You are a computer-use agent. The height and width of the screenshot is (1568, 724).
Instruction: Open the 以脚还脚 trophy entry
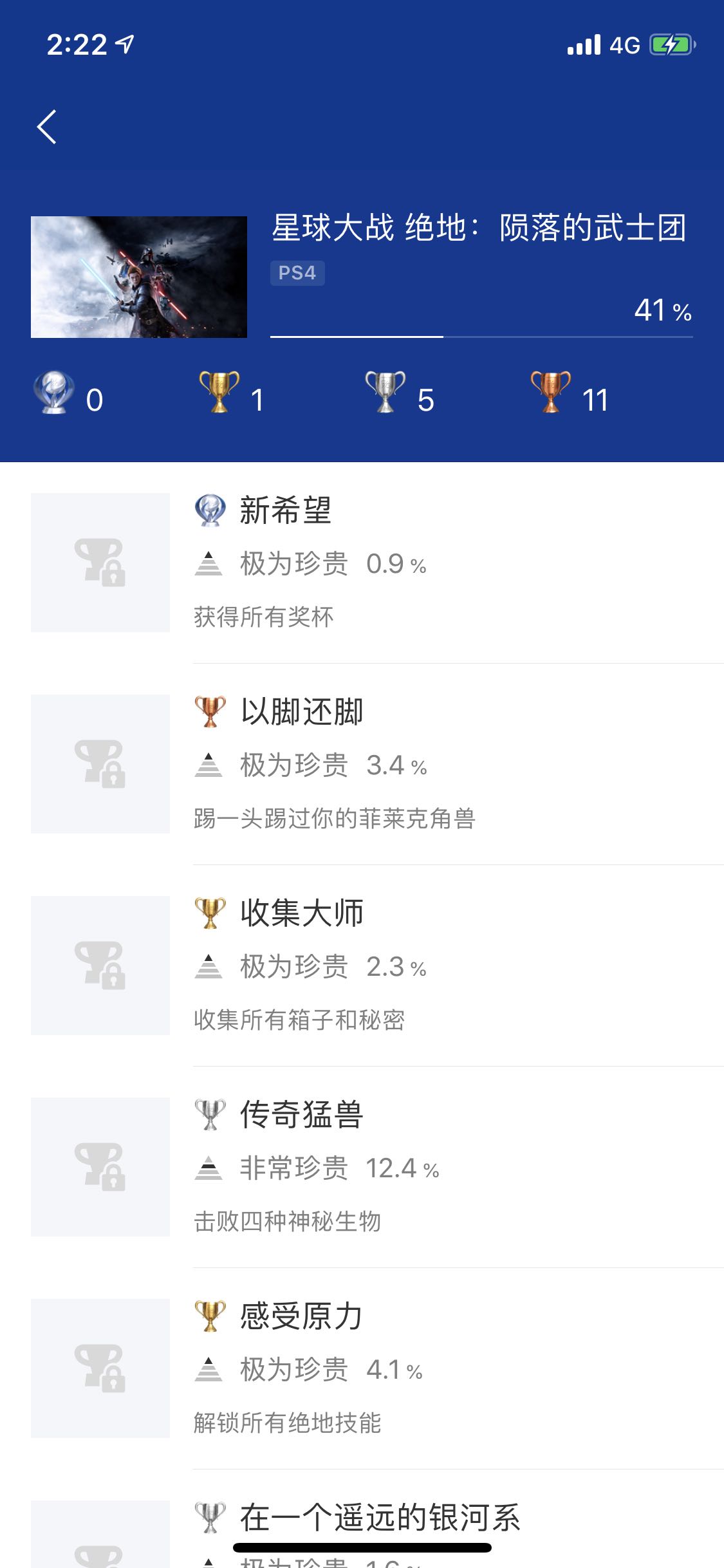coord(362,764)
